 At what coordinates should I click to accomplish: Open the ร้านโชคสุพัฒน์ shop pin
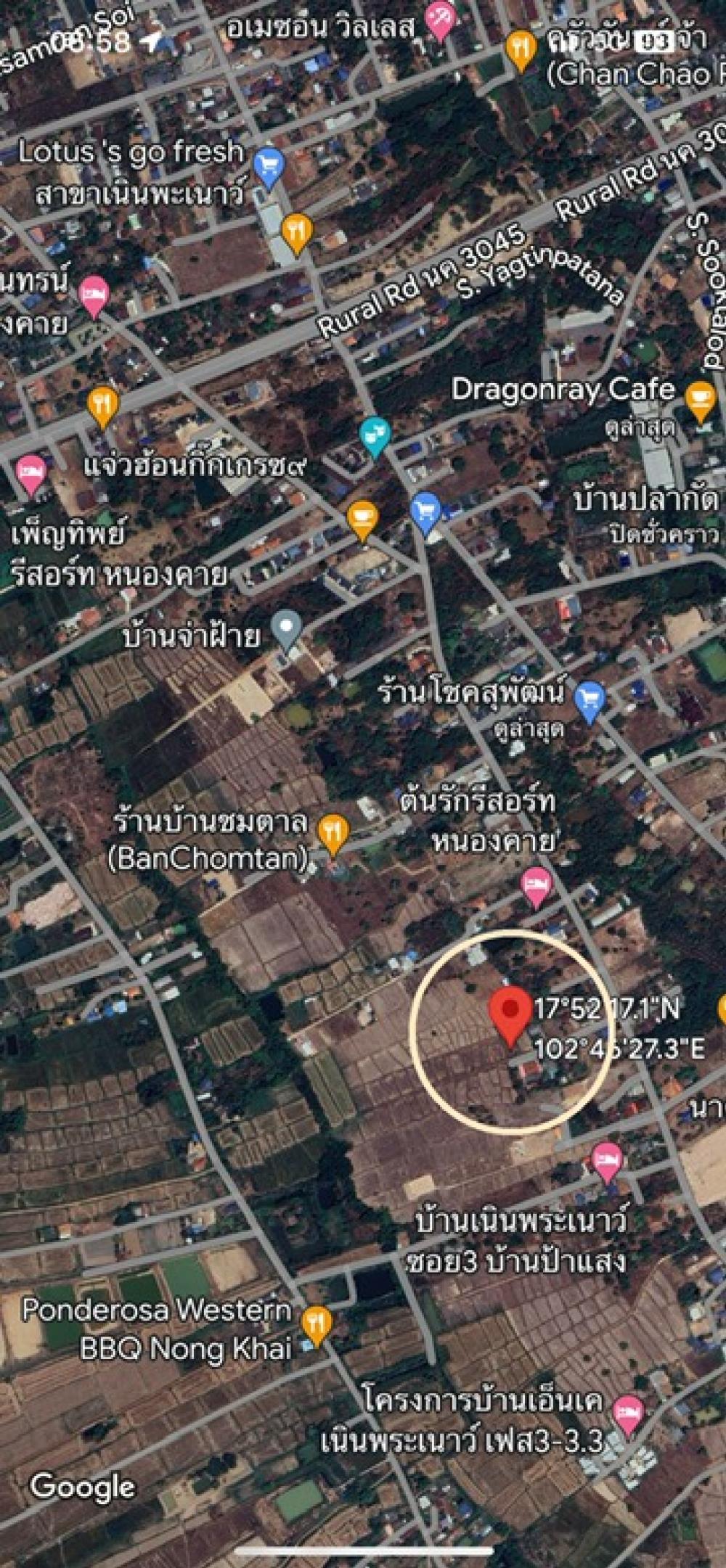click(x=590, y=699)
